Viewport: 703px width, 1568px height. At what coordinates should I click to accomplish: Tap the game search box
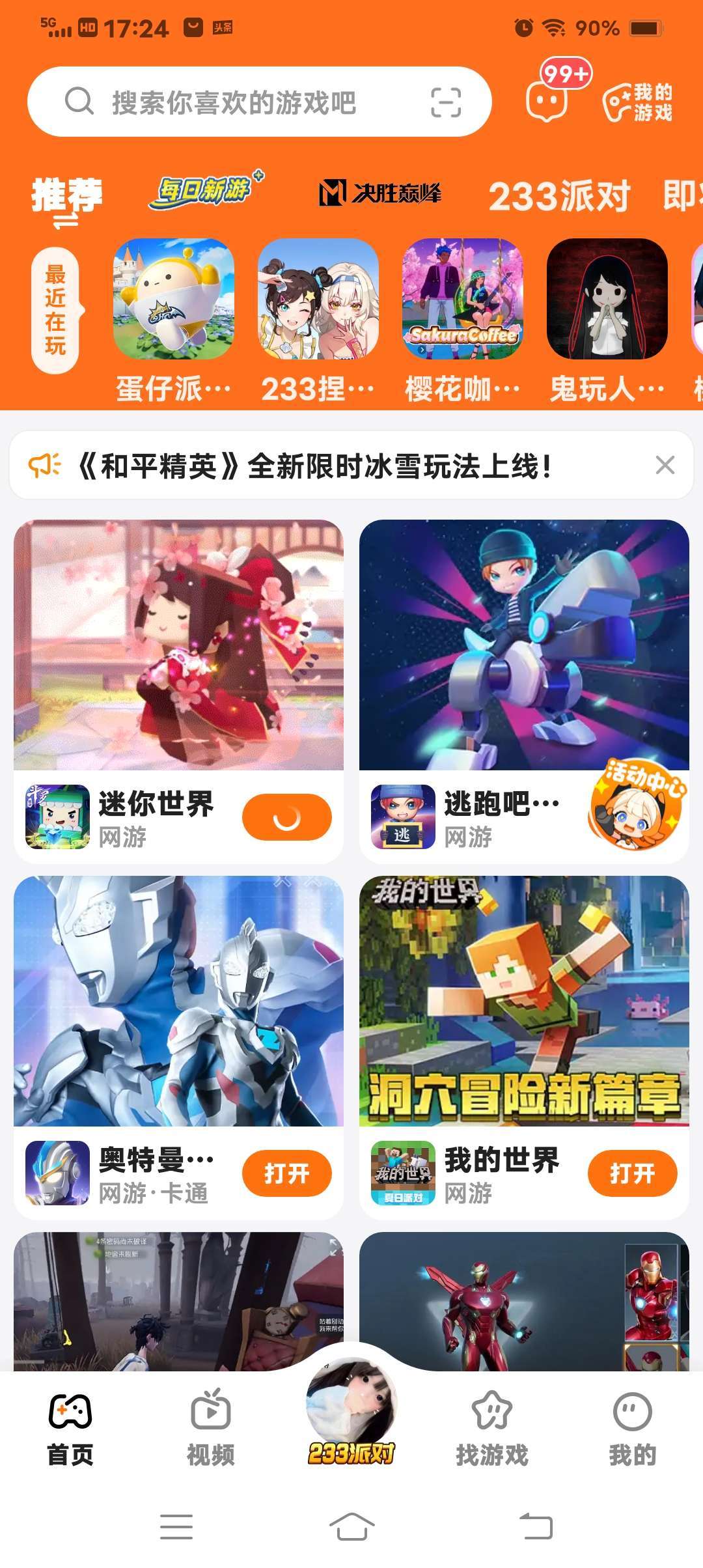[234, 102]
